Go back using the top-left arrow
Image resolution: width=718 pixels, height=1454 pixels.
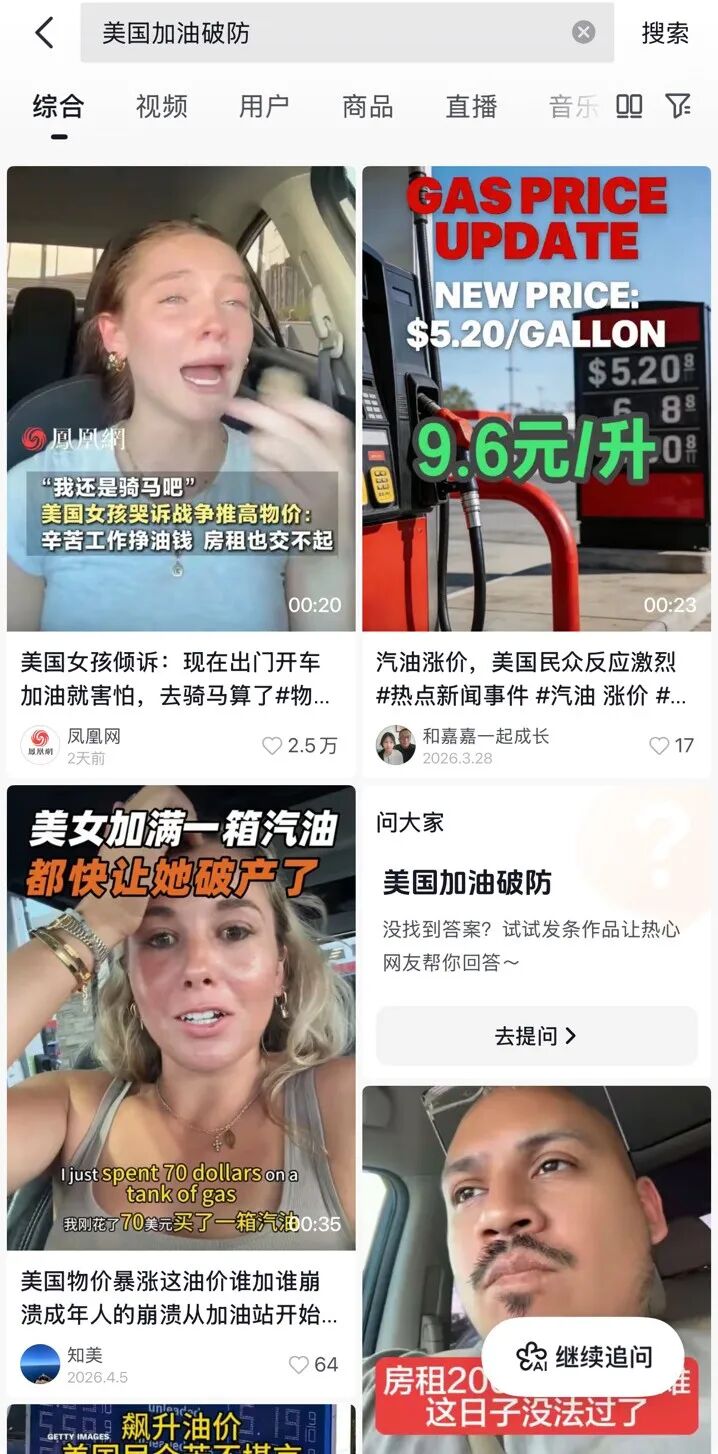pos(44,33)
